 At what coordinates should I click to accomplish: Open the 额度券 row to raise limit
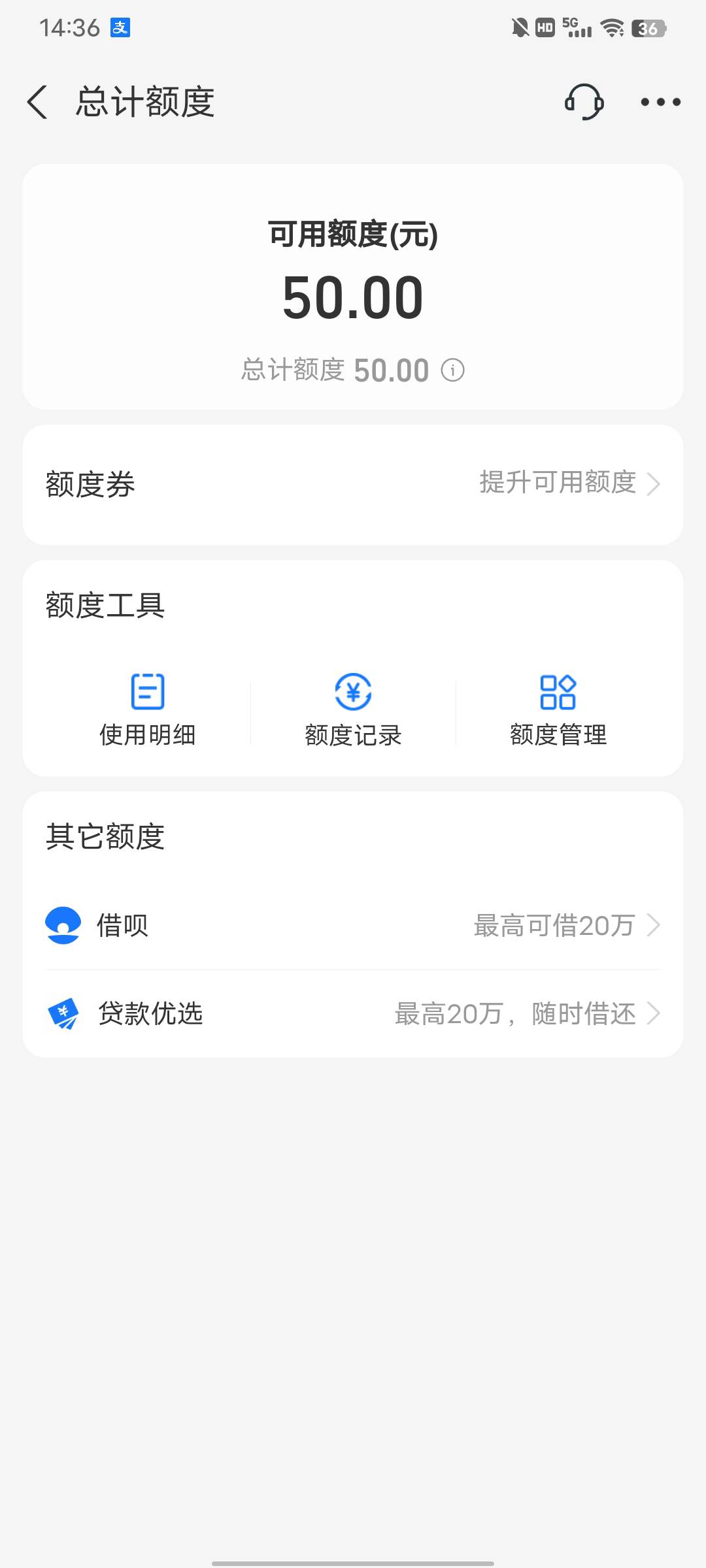point(353,484)
